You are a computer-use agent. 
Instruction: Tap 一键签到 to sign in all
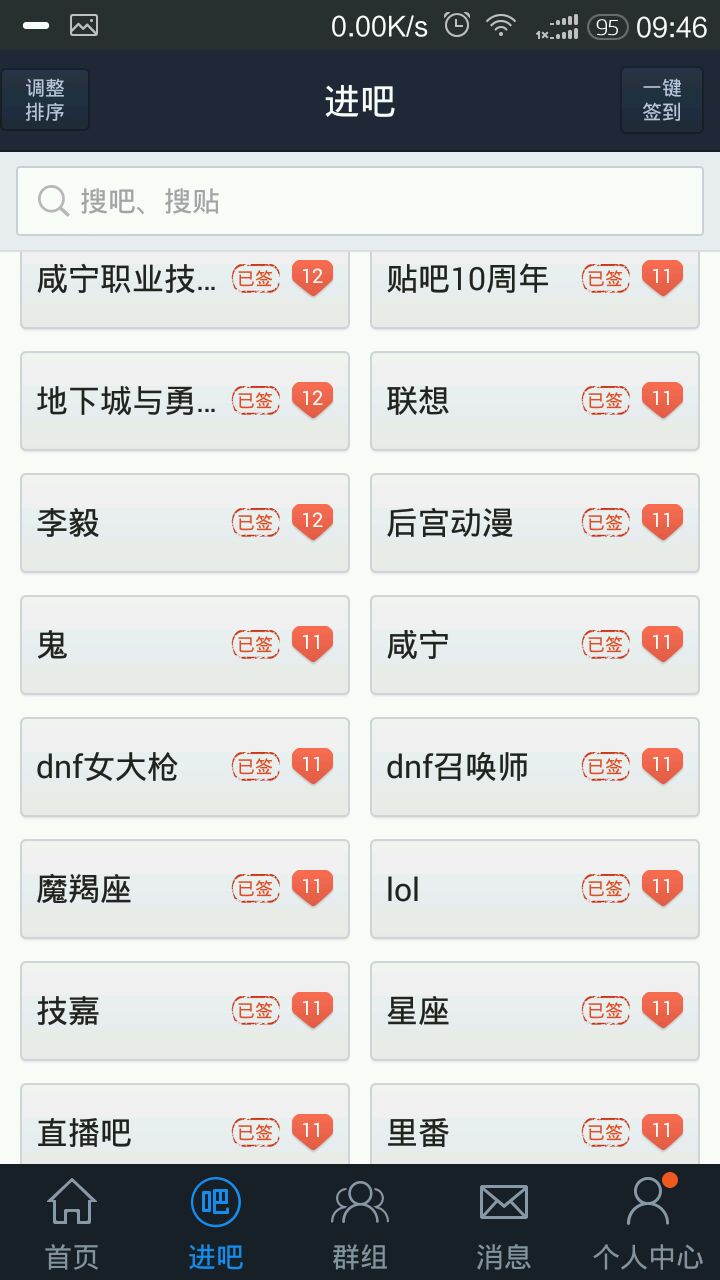coord(661,100)
